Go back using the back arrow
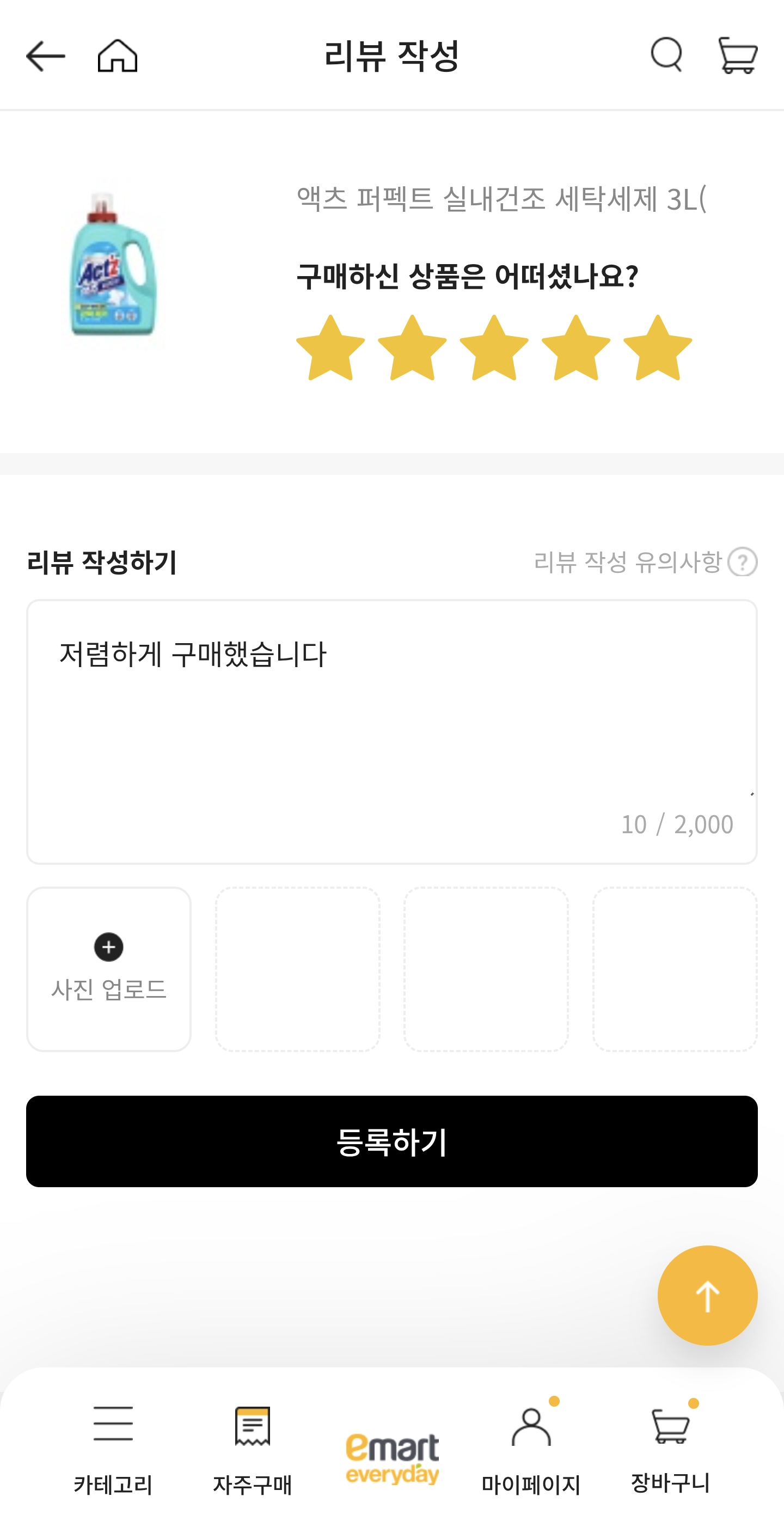 tap(47, 56)
